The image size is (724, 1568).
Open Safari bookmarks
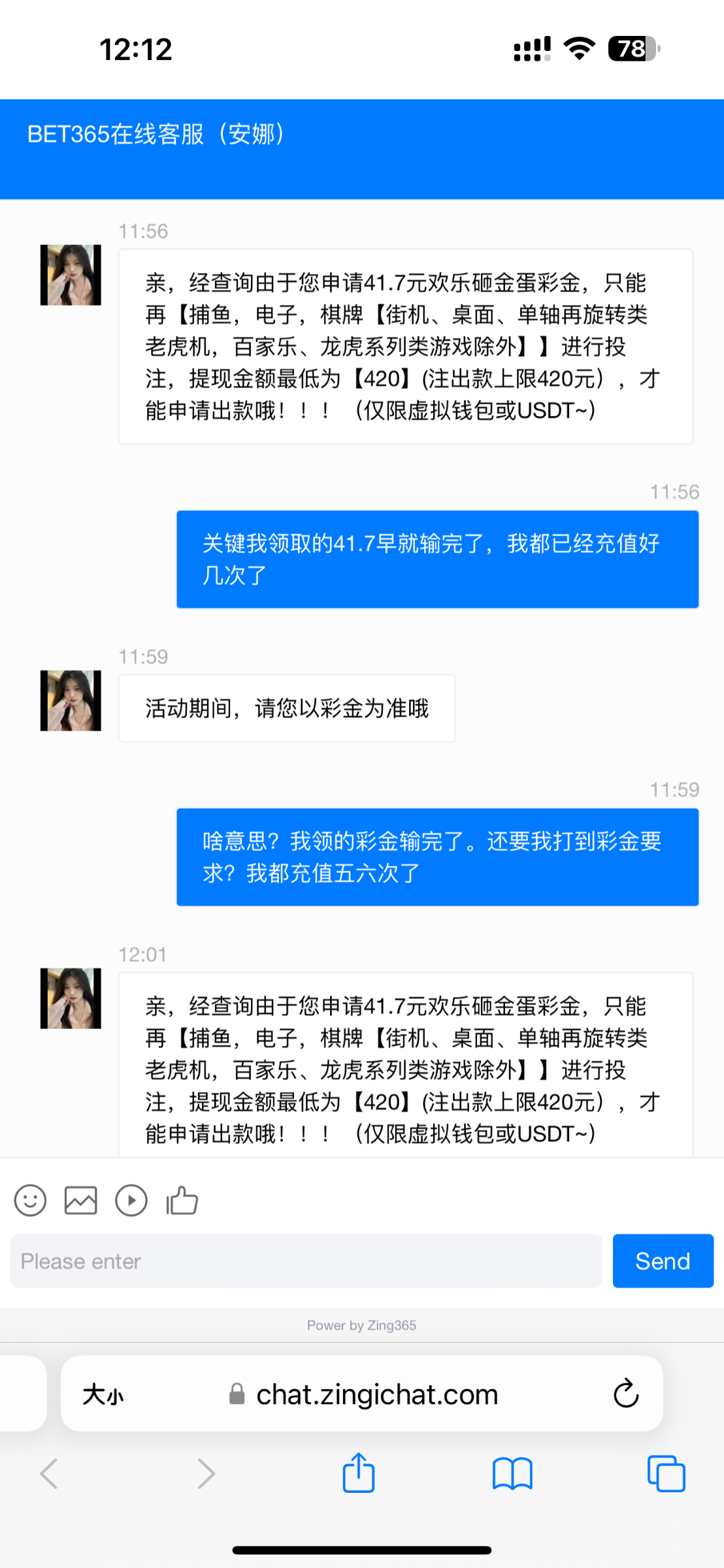tap(512, 1473)
